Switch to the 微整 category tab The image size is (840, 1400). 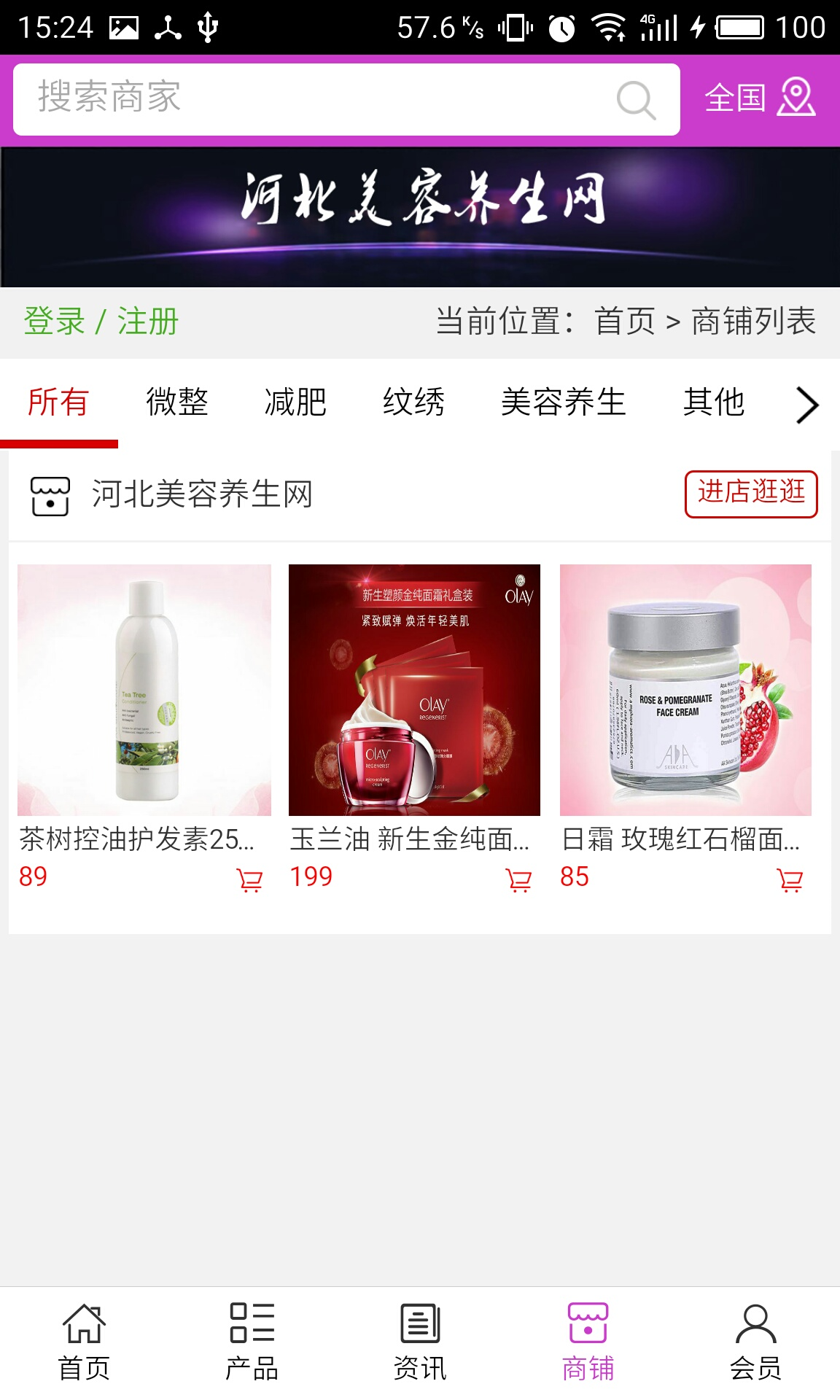(177, 403)
